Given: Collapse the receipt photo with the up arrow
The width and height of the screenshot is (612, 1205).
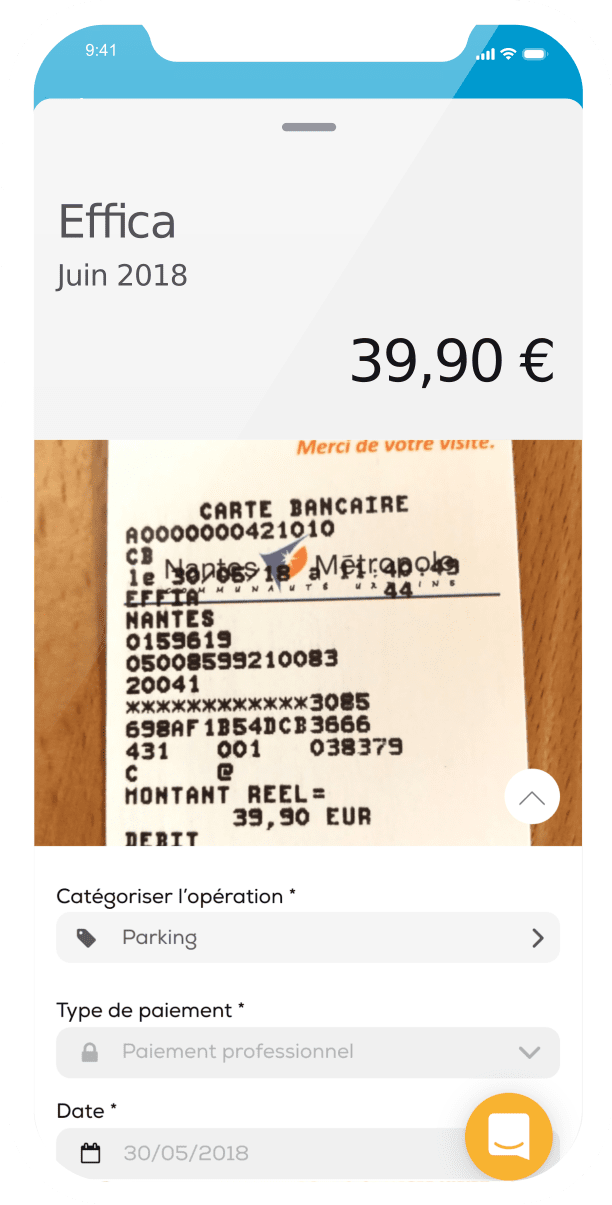Looking at the screenshot, I should coord(532,797).
